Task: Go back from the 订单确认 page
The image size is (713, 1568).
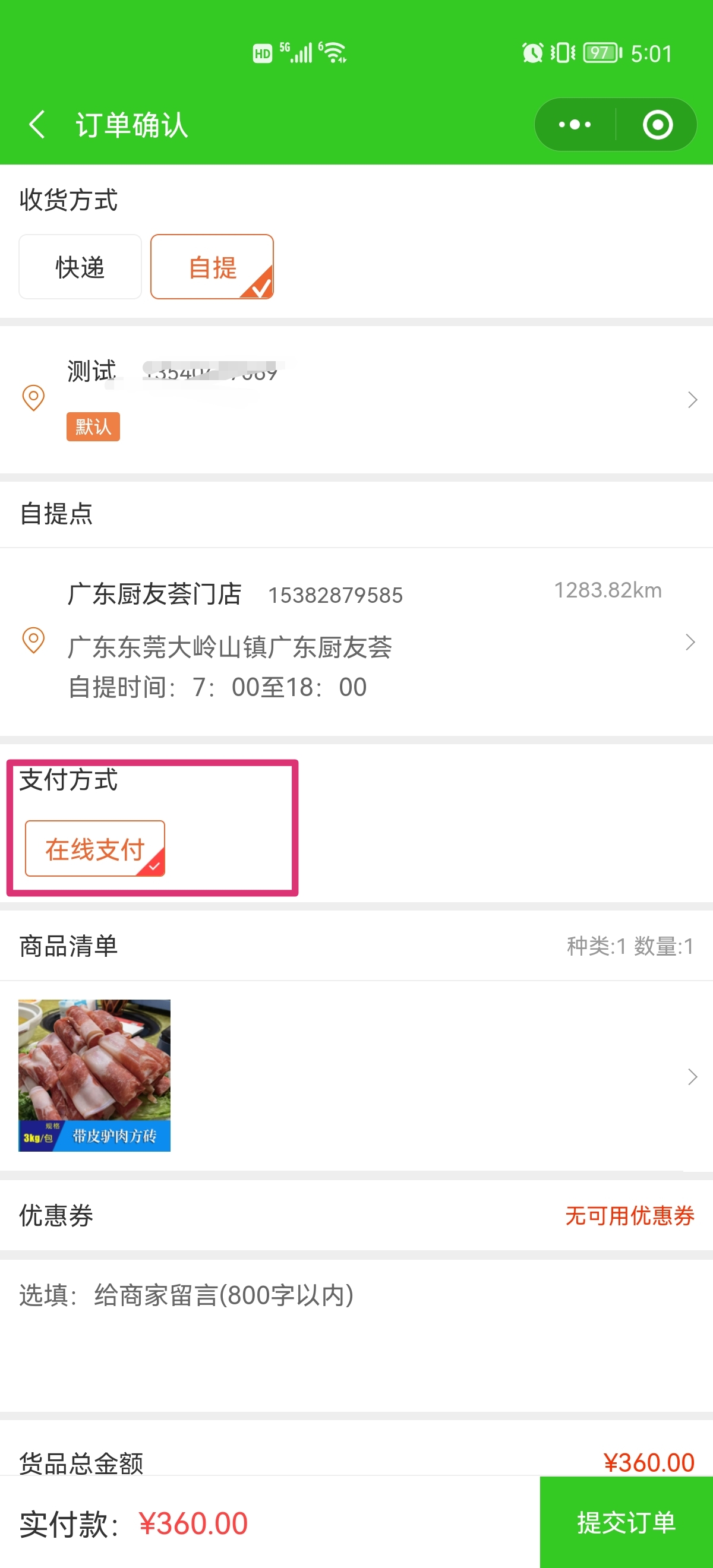Action: pos(37,125)
